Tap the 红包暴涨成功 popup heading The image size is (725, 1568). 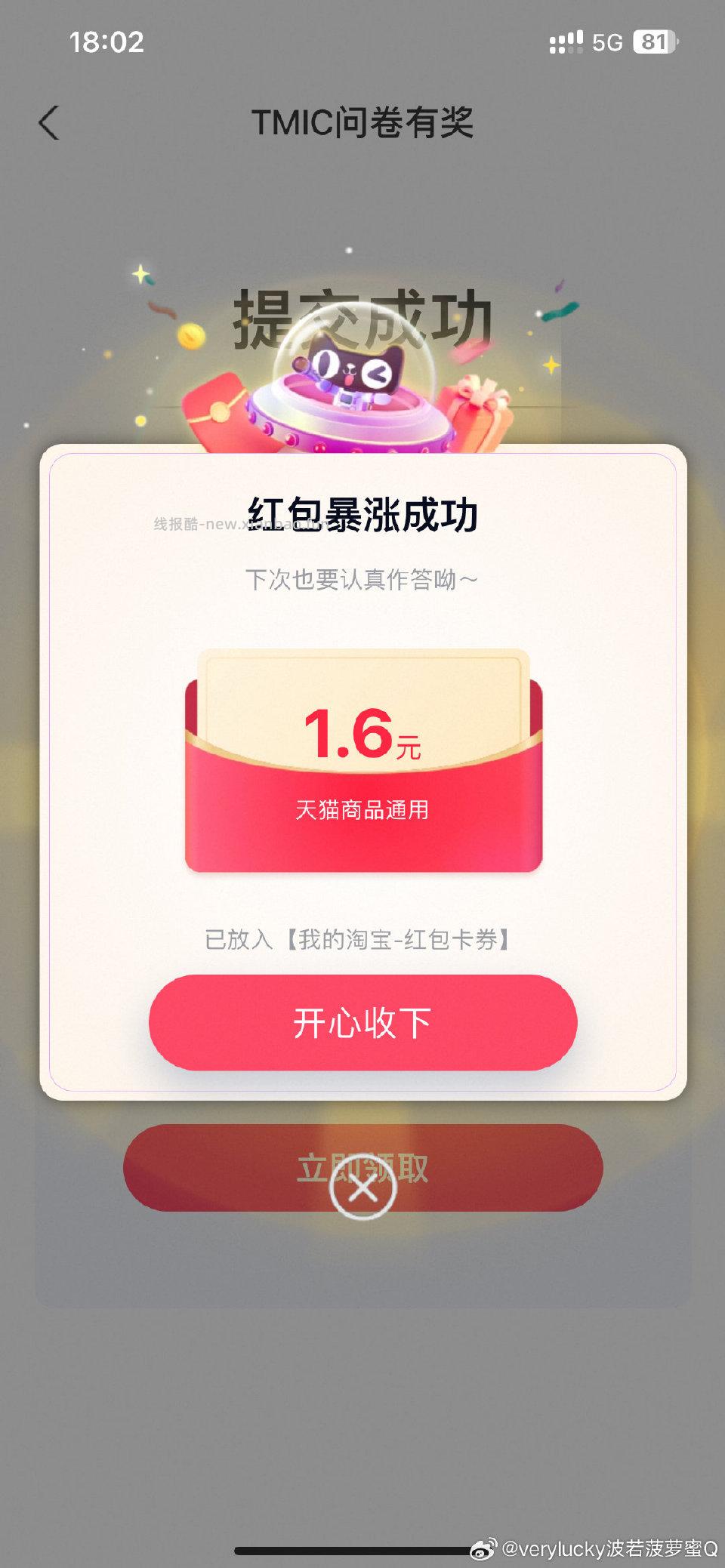pyautogui.click(x=362, y=510)
